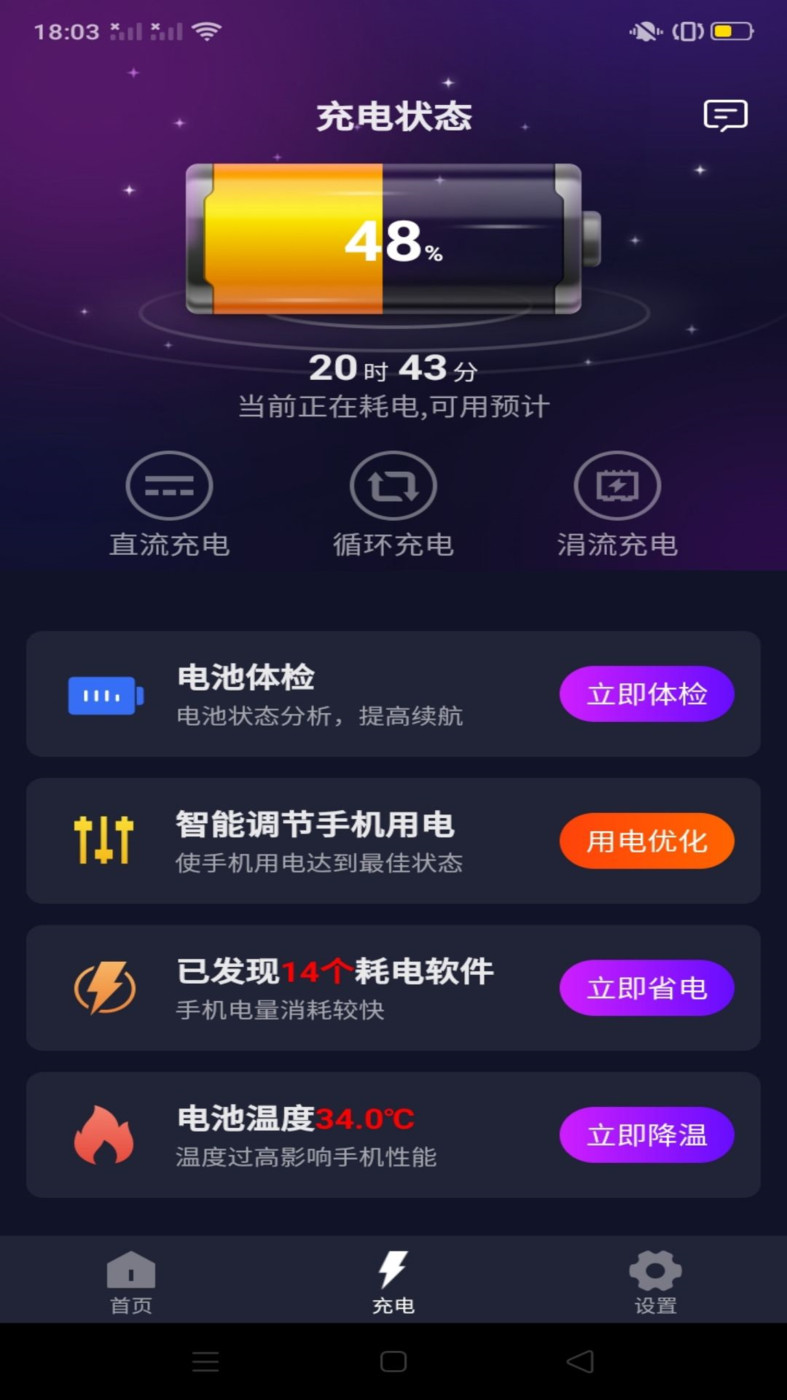The width and height of the screenshot is (787, 1400).
Task: Tap the flame icon beside 电池温度
Action: [104, 1134]
